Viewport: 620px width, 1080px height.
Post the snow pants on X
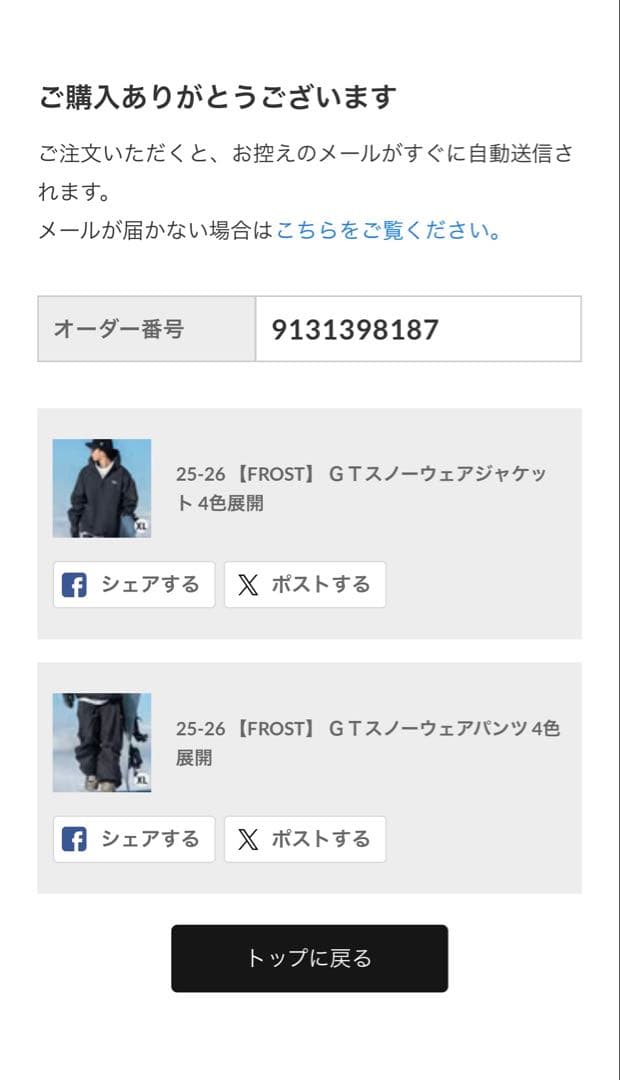(305, 839)
